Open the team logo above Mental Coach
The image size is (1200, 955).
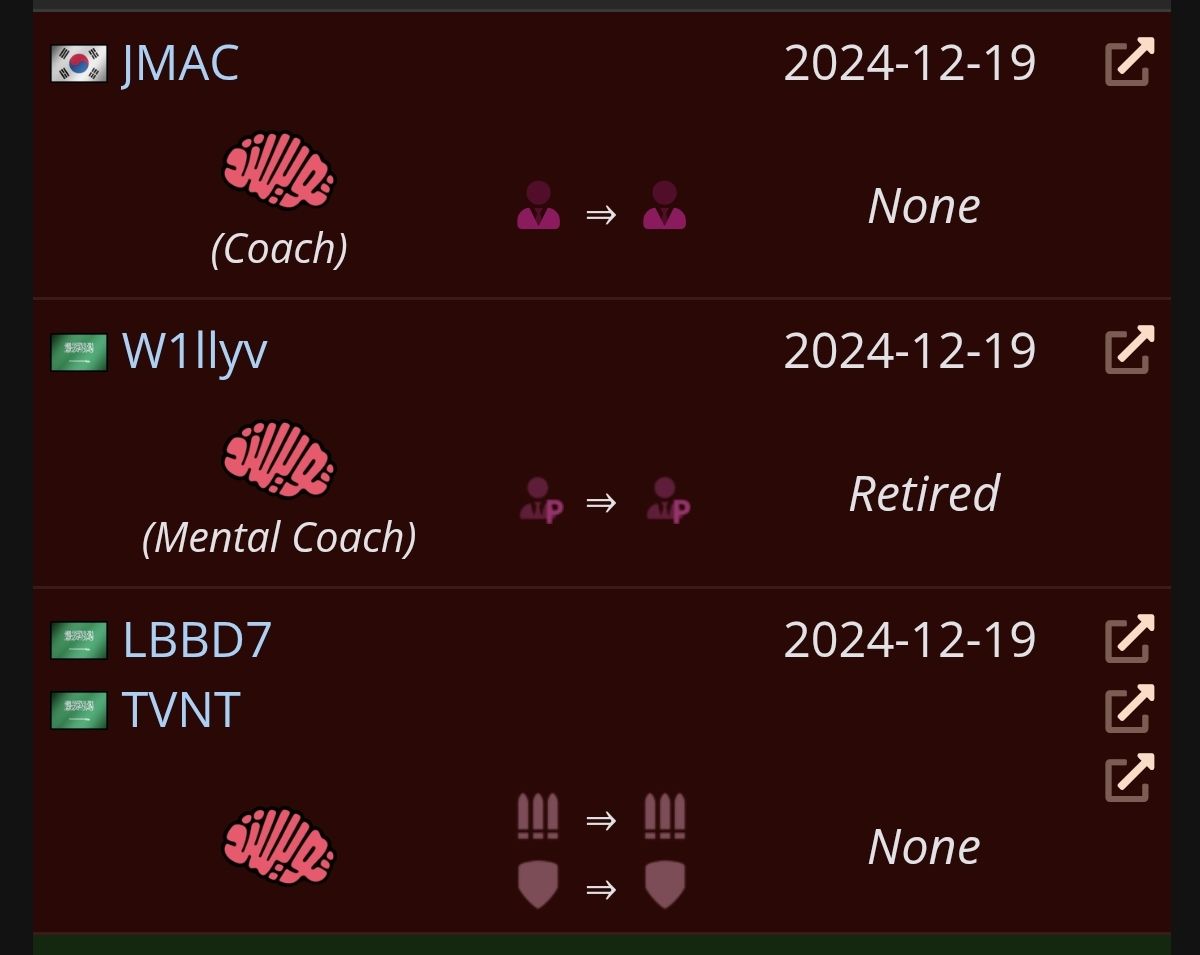tap(278, 459)
